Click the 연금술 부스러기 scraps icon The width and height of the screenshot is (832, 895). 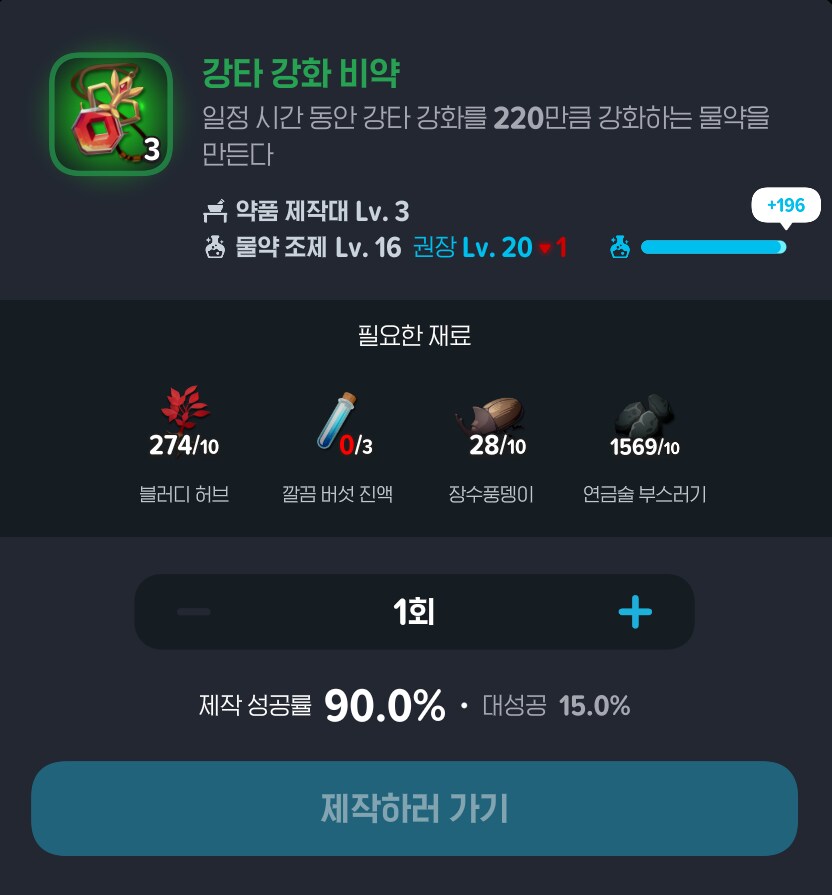(x=645, y=412)
